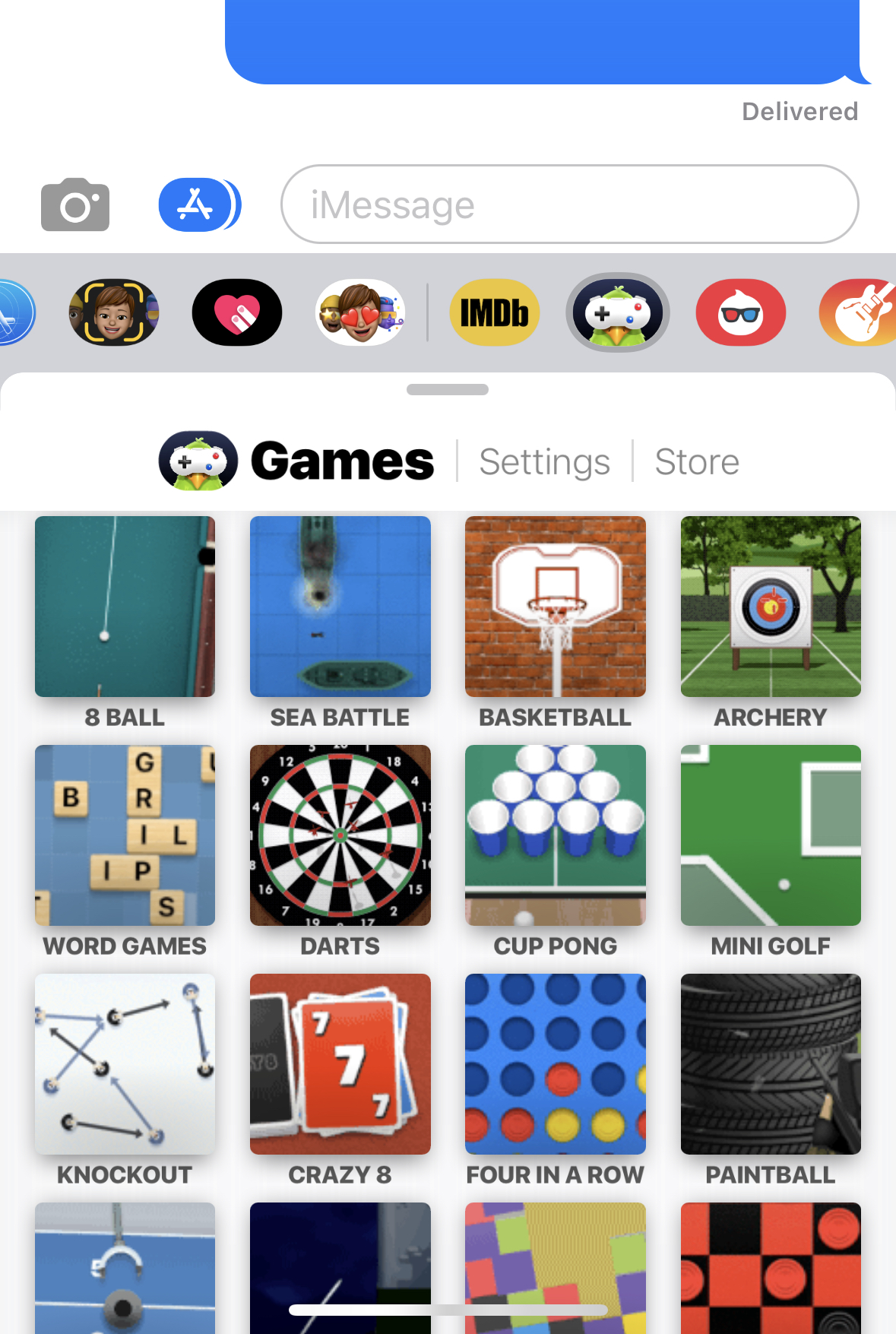Select Four in a Row
Image resolution: width=896 pixels, height=1334 pixels.
(x=555, y=1064)
